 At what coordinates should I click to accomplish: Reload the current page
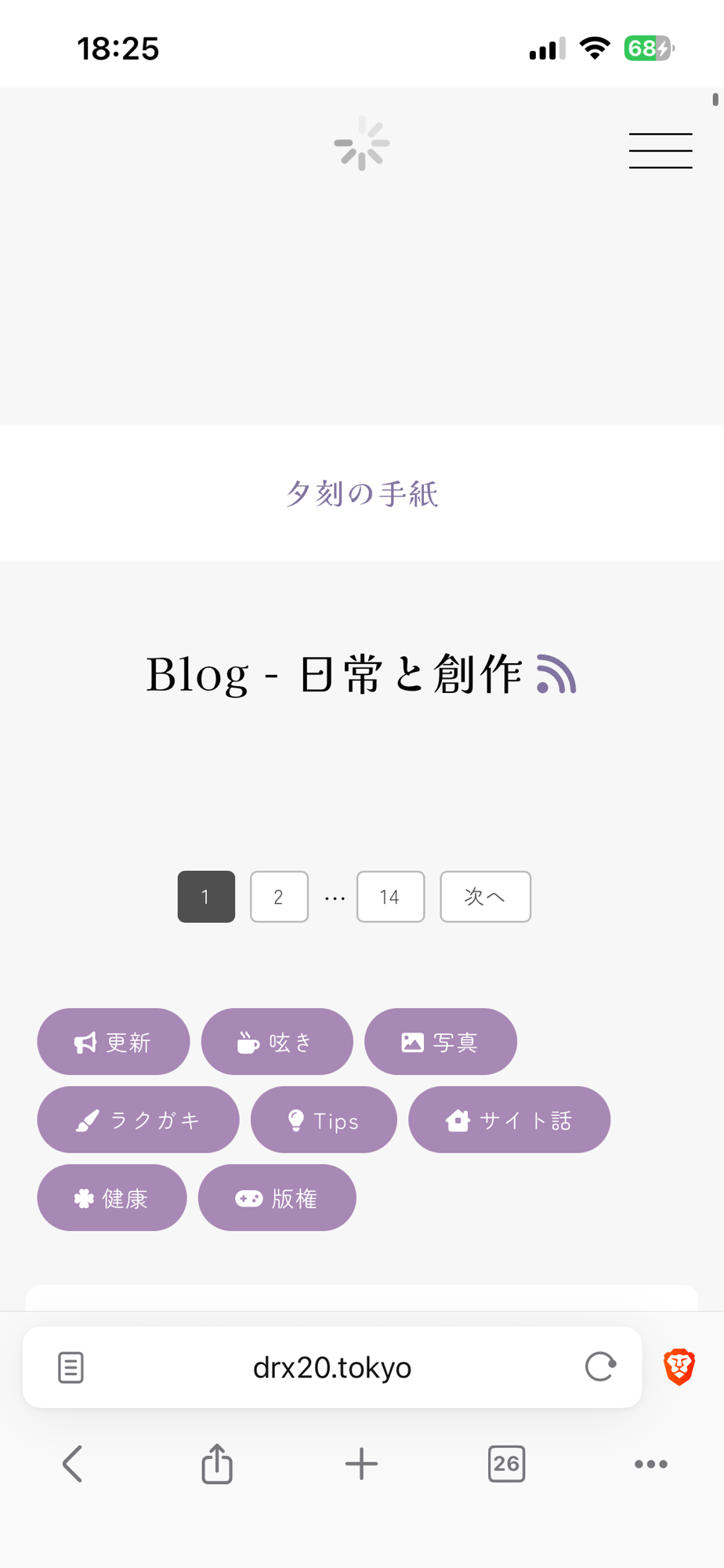pos(600,1367)
